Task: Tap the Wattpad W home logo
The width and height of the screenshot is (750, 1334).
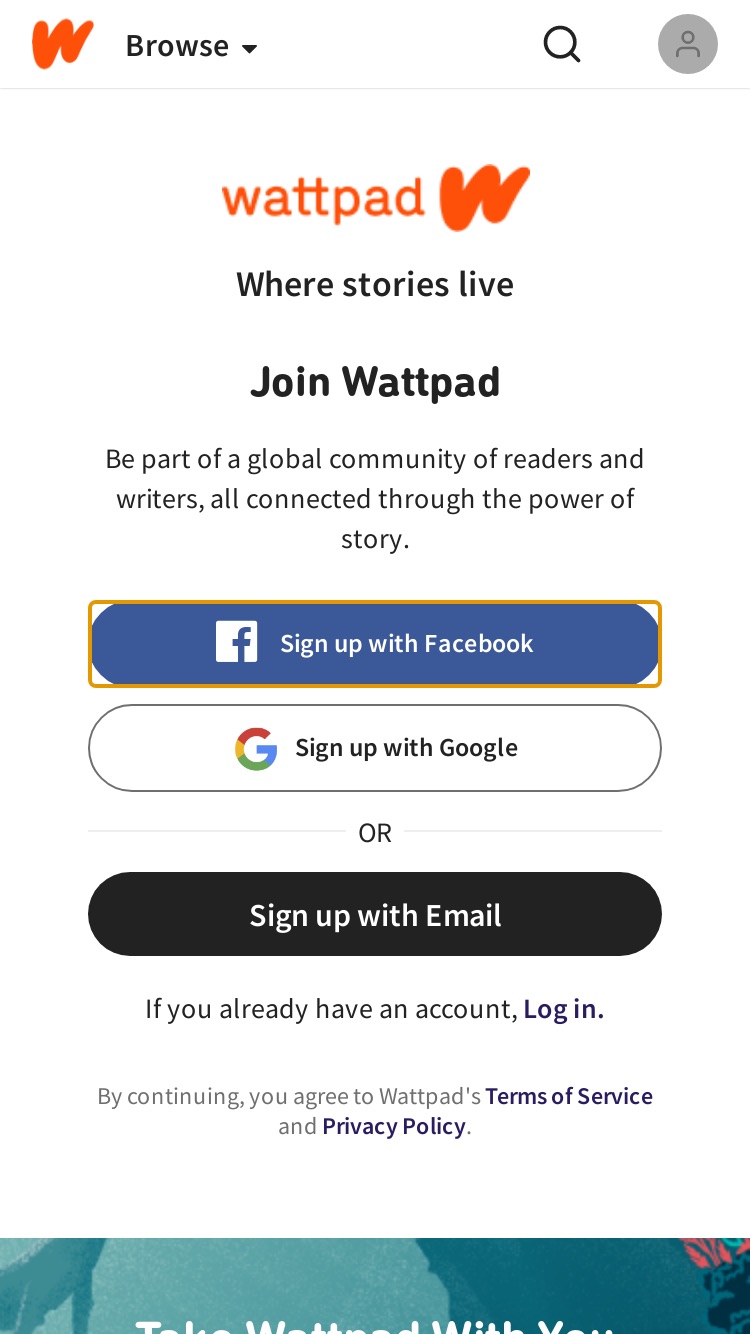Action: [62, 44]
